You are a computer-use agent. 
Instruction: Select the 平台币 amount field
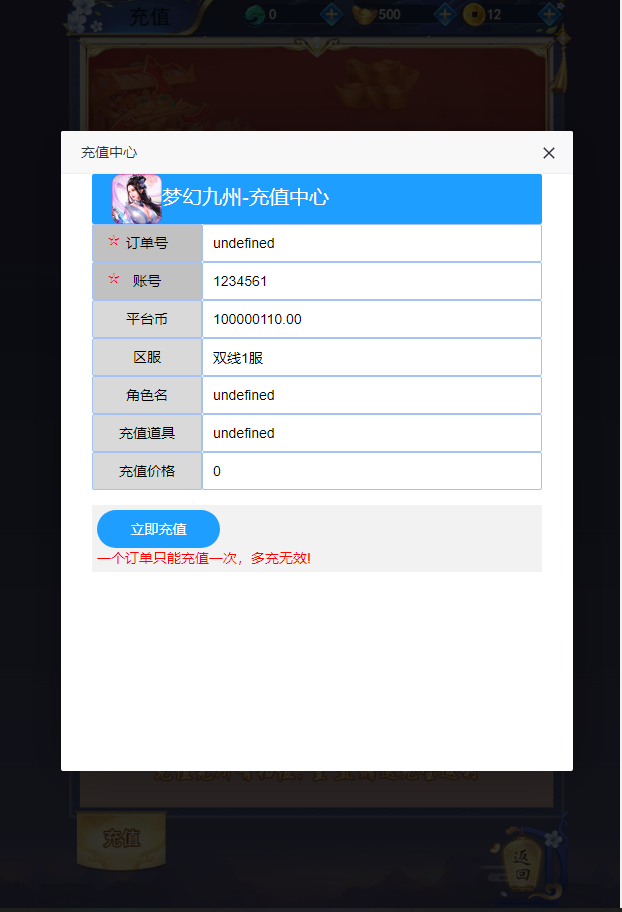click(x=371, y=319)
